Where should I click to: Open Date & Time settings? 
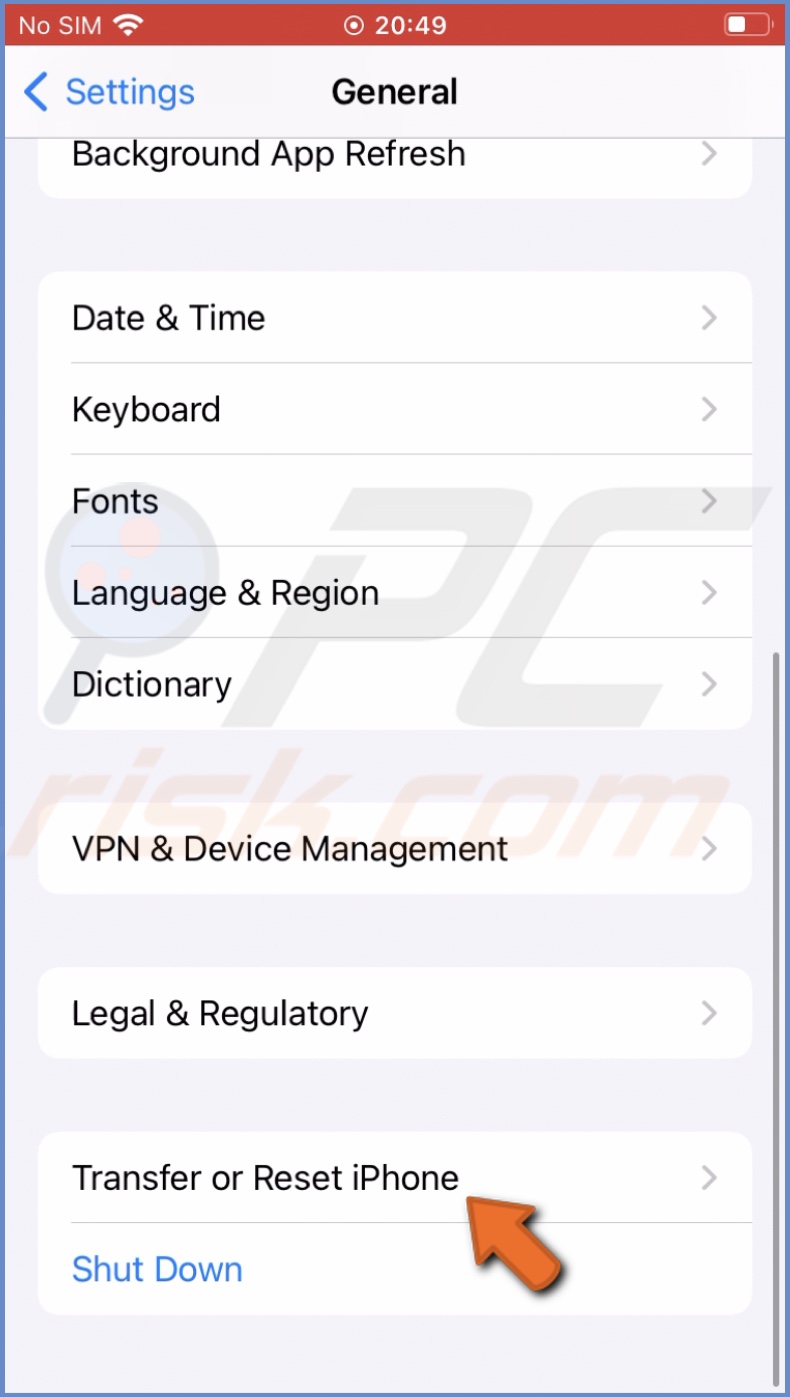tap(395, 317)
